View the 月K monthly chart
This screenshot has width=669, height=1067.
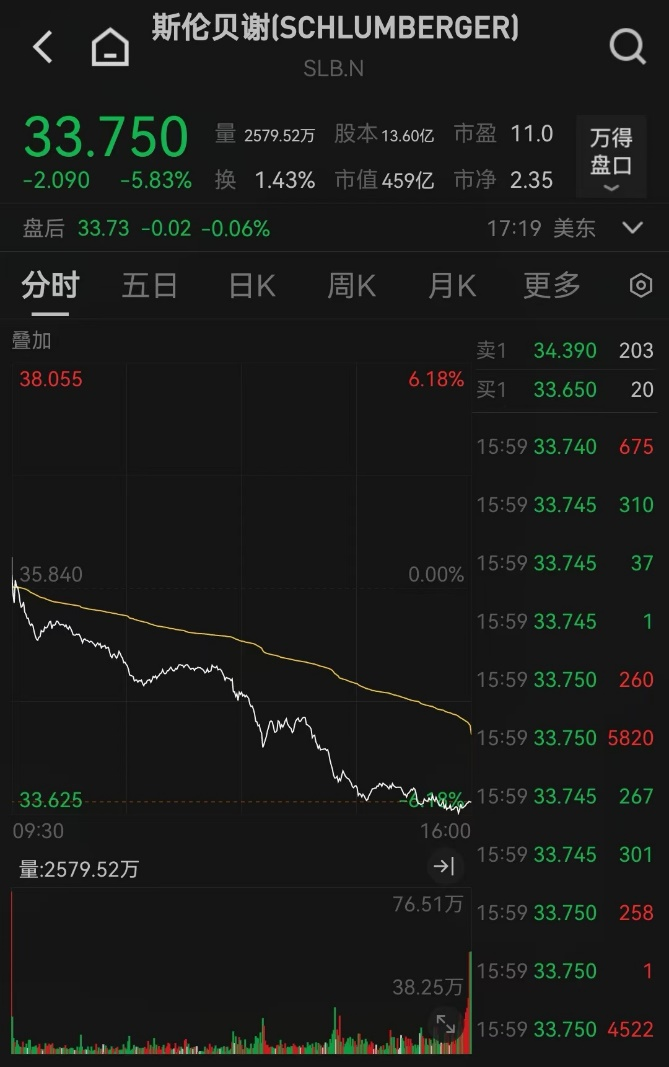452,286
